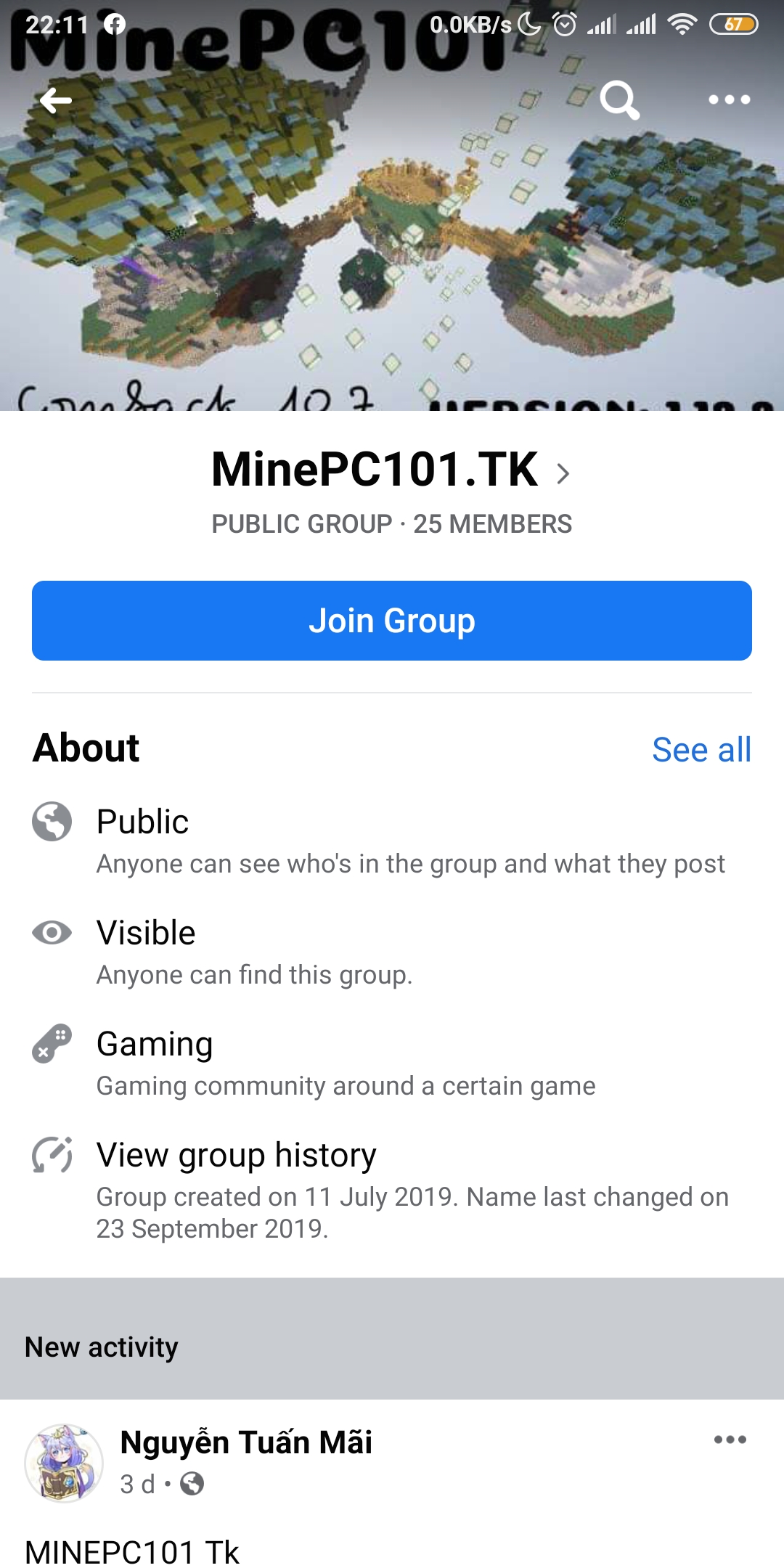
Task: Open Nguyễn Tuấn Mãi's profile by tapping their name
Action: pyautogui.click(x=246, y=1442)
